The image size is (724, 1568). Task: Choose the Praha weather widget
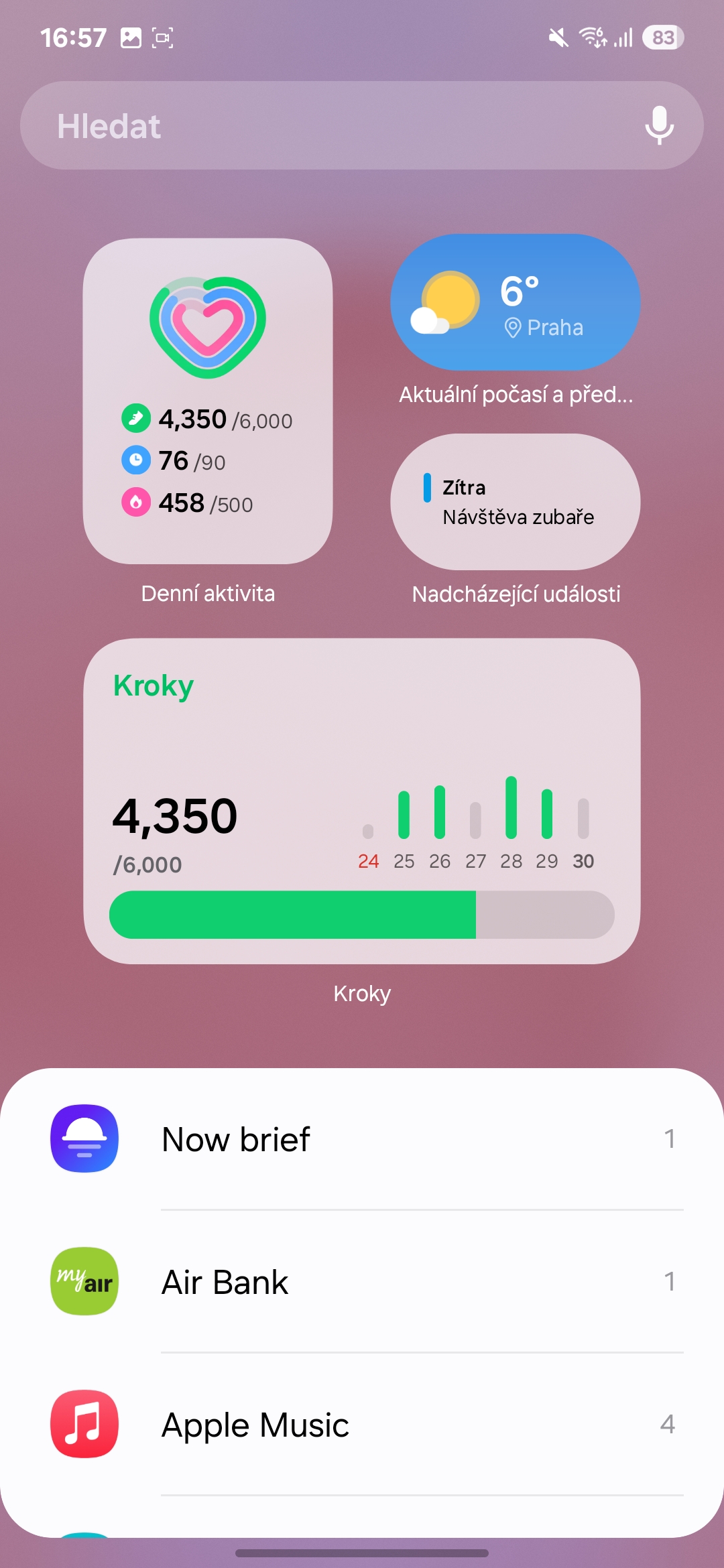click(x=515, y=302)
